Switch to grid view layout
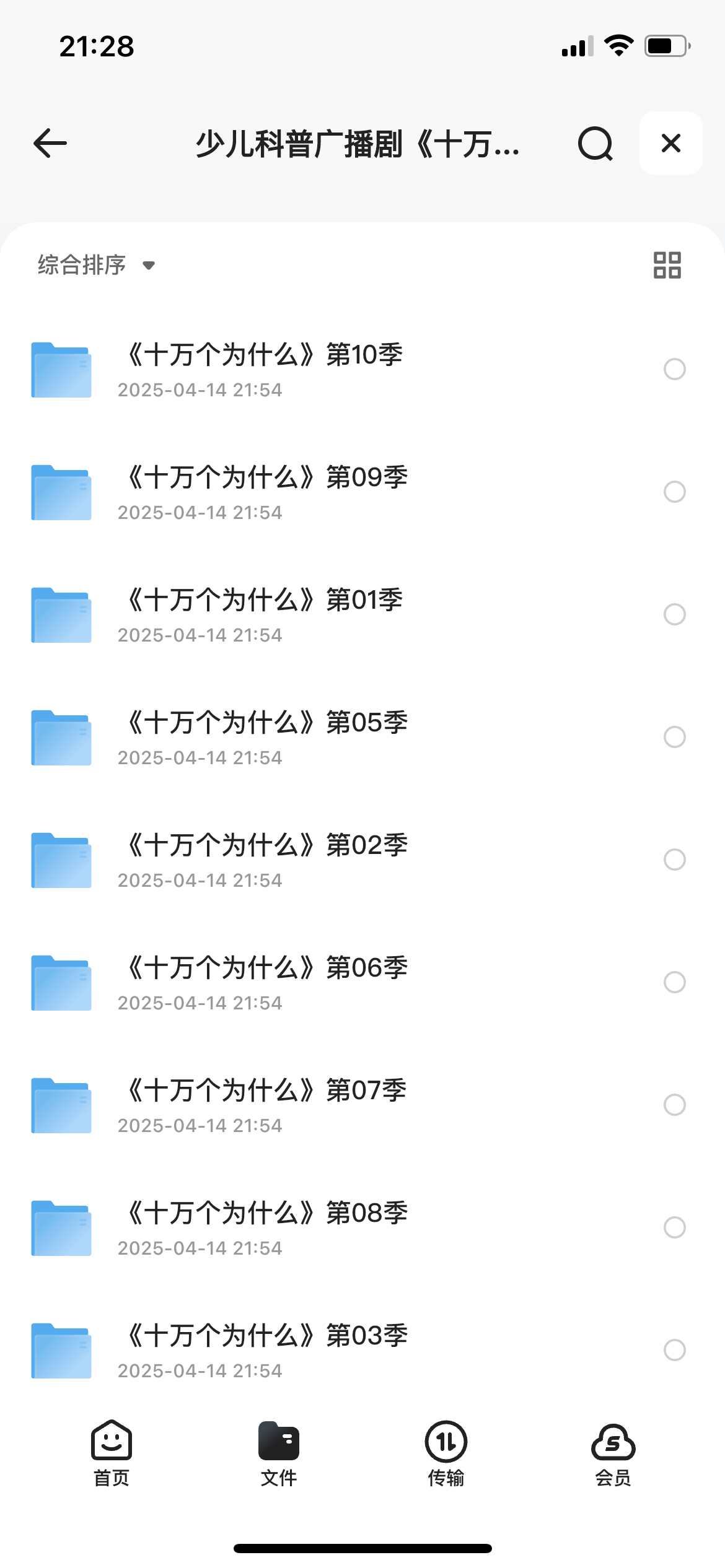Viewport: 725px width, 1568px height. 667,265
